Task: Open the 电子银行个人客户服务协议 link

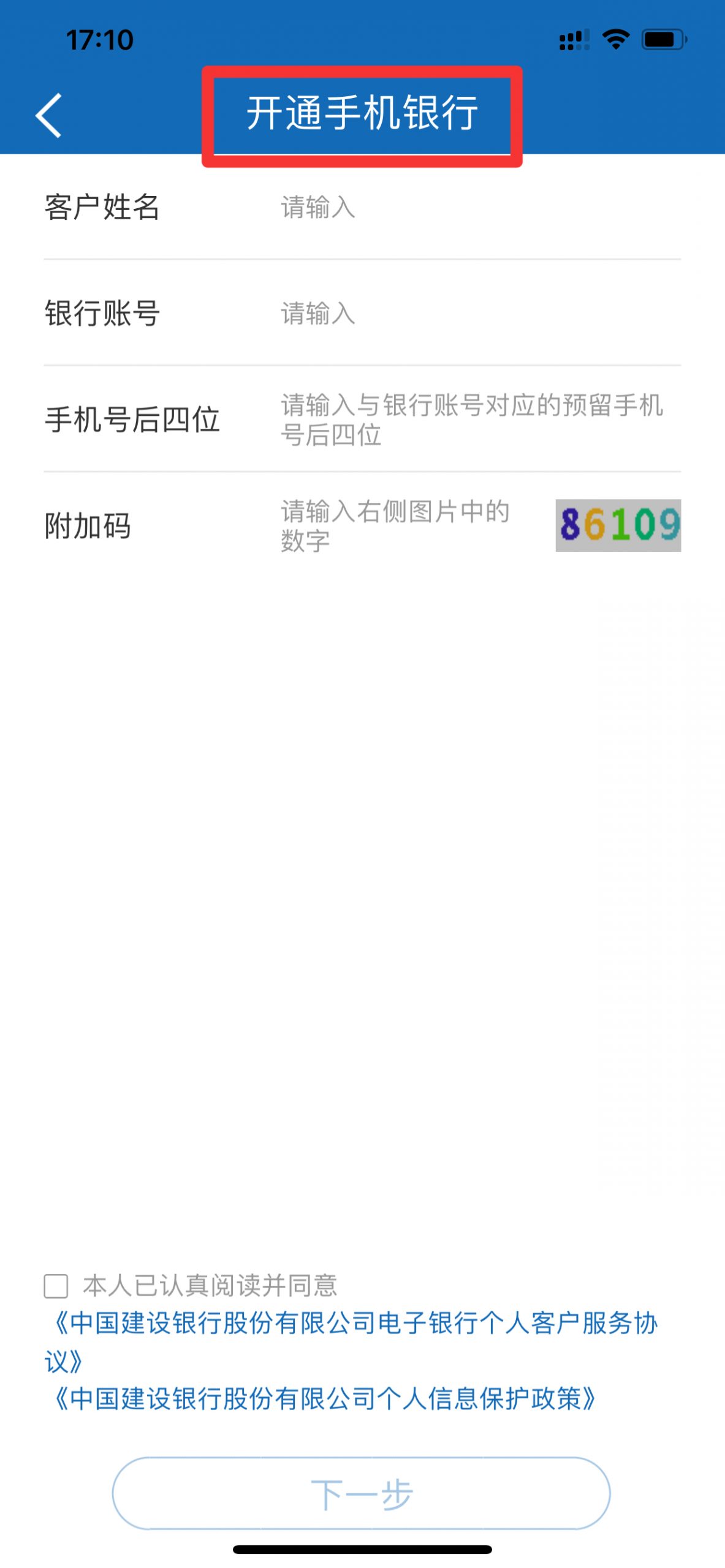Action: click(x=351, y=1342)
